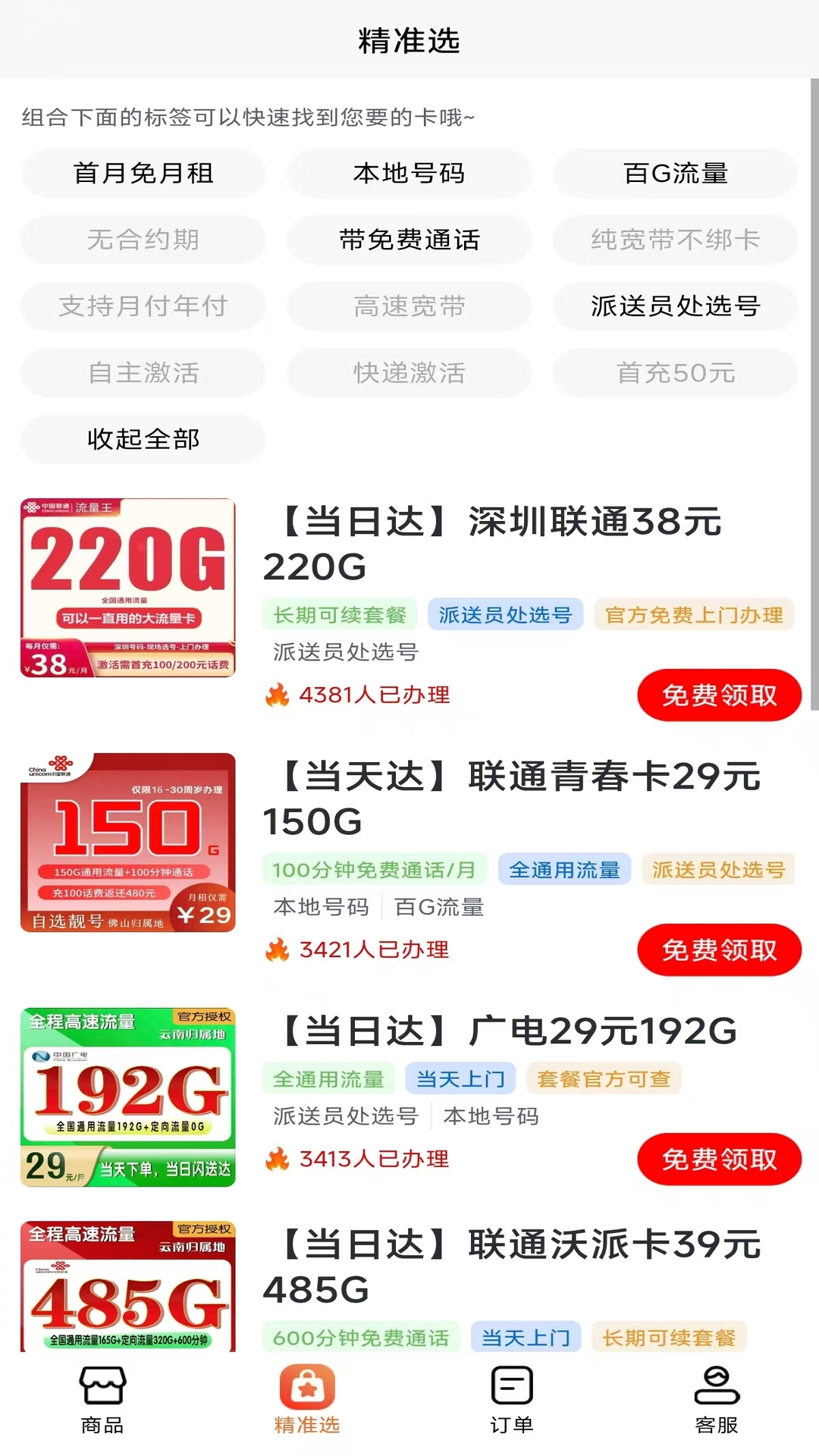
Task: Enable the 首充50元 filter option
Action: click(675, 373)
